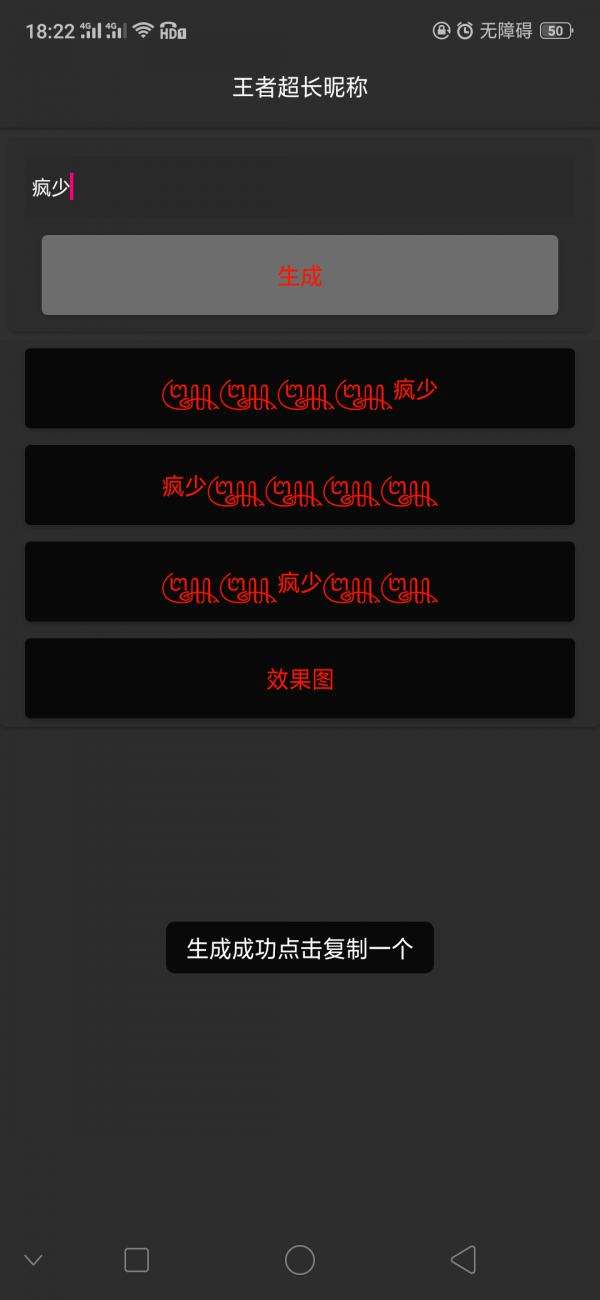
Task: Copy the nickname ending with 疯少
Action: [300, 389]
